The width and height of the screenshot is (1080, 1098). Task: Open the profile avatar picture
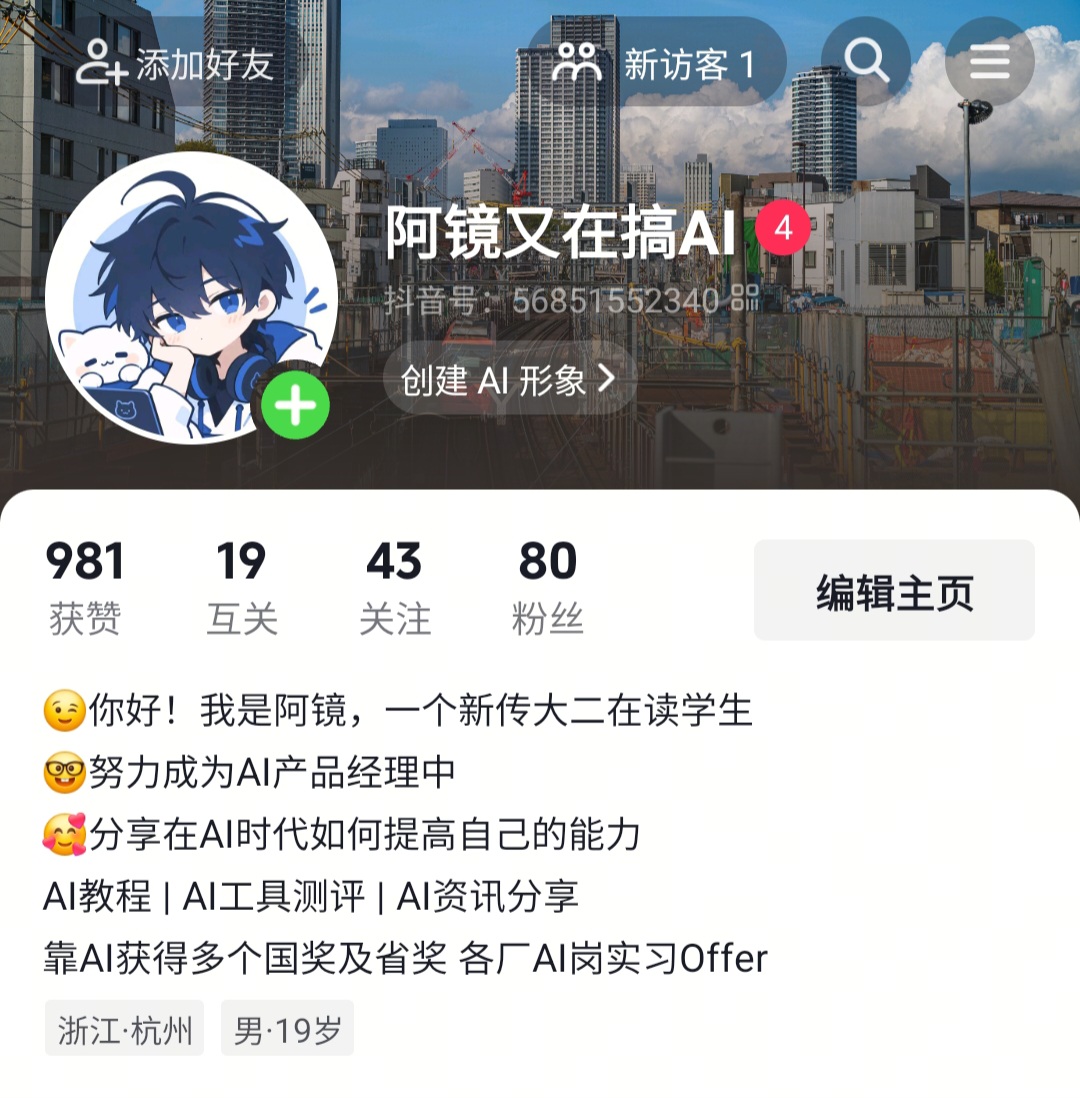coord(191,298)
